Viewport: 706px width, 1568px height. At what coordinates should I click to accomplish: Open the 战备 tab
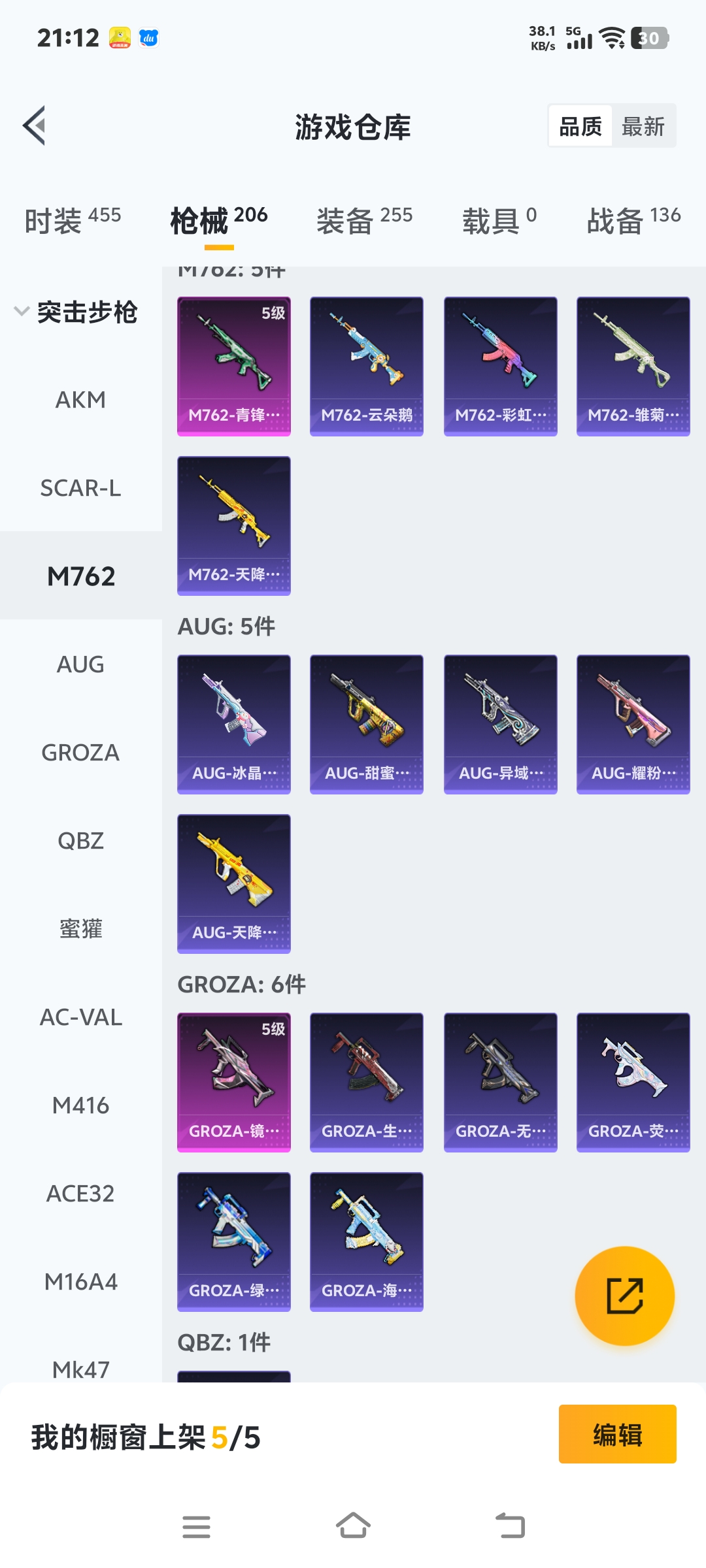click(633, 220)
